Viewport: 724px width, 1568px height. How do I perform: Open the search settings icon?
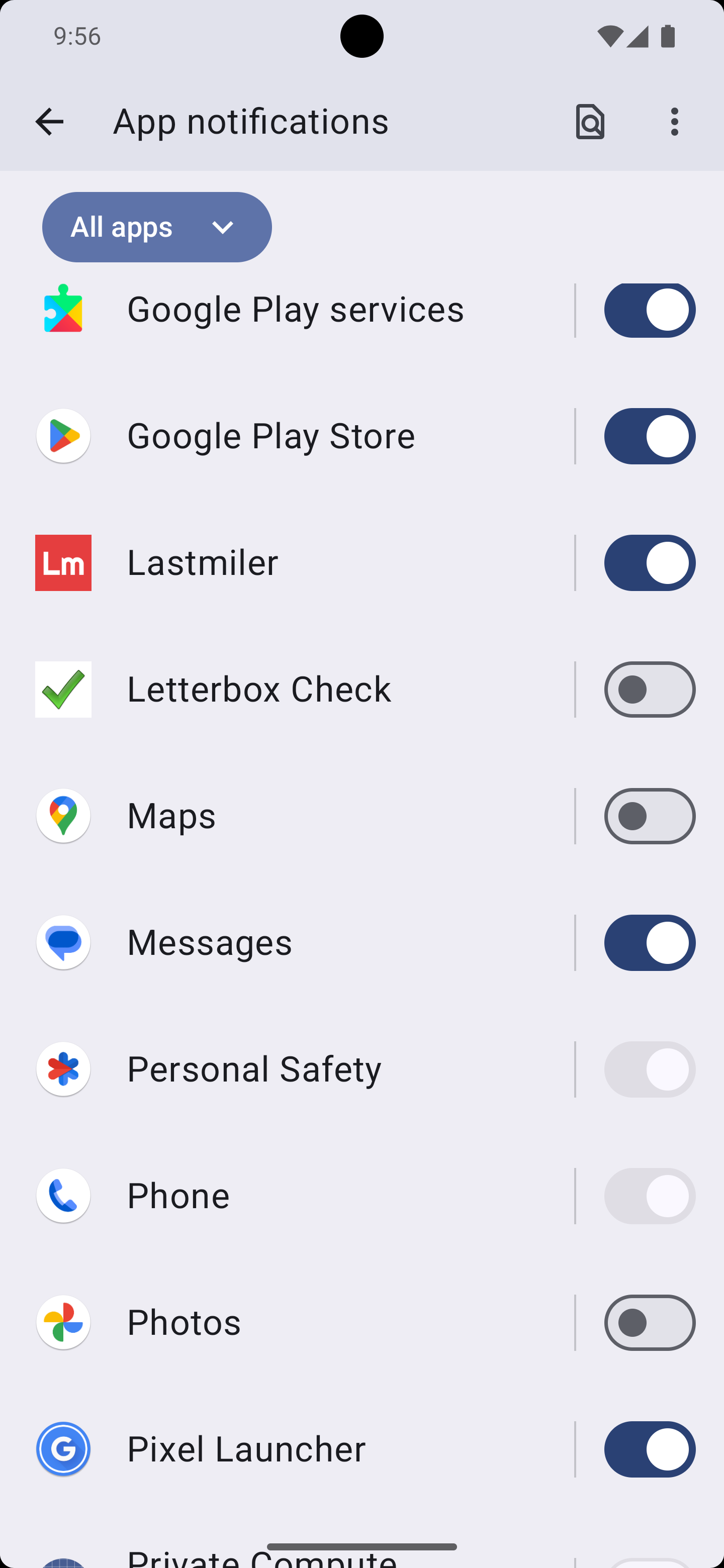[x=589, y=122]
